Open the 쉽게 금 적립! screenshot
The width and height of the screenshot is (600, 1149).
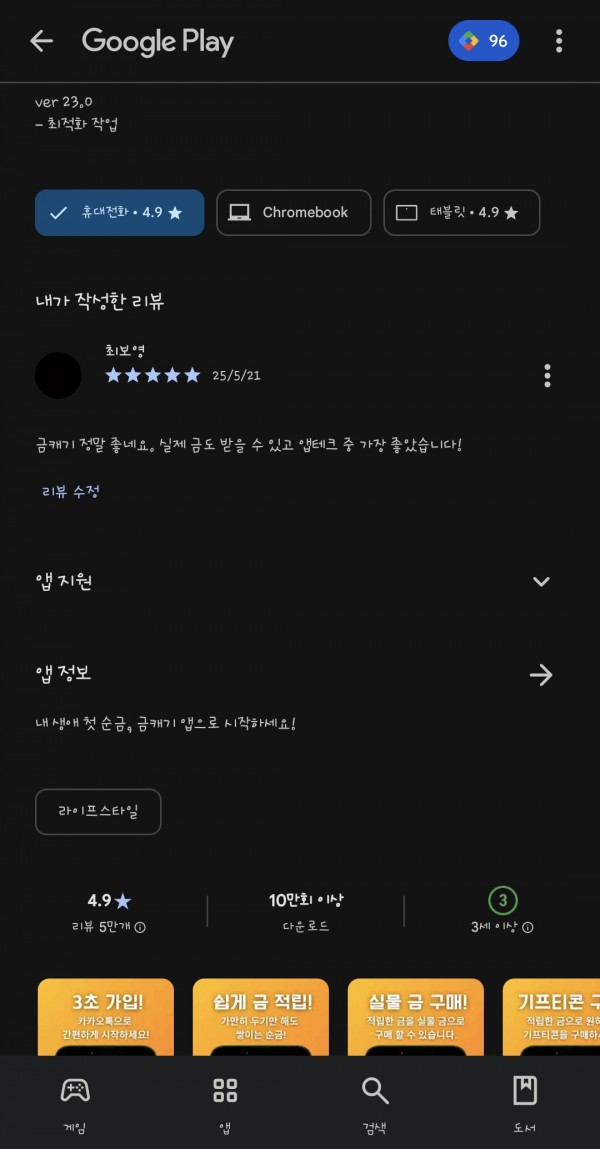click(261, 1017)
